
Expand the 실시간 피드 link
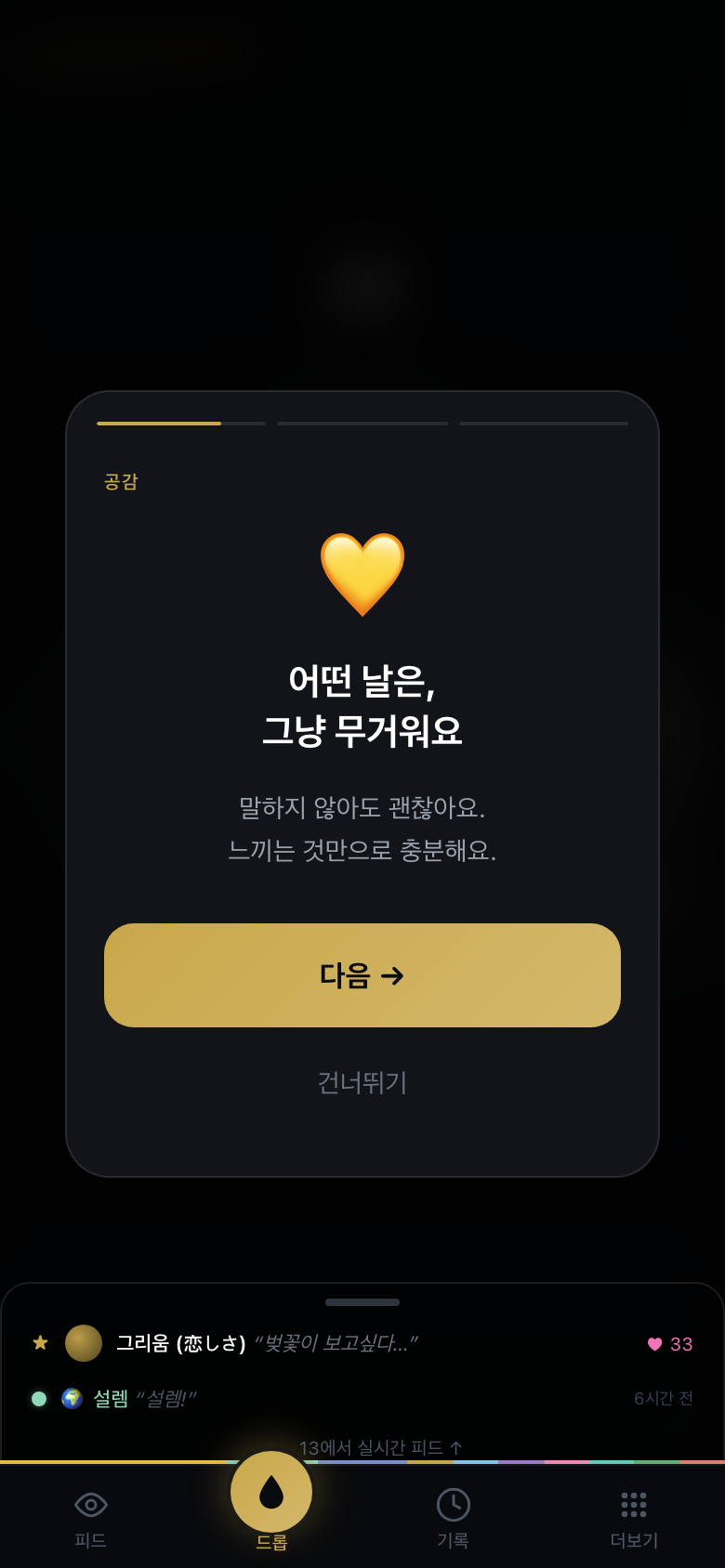tap(381, 1447)
